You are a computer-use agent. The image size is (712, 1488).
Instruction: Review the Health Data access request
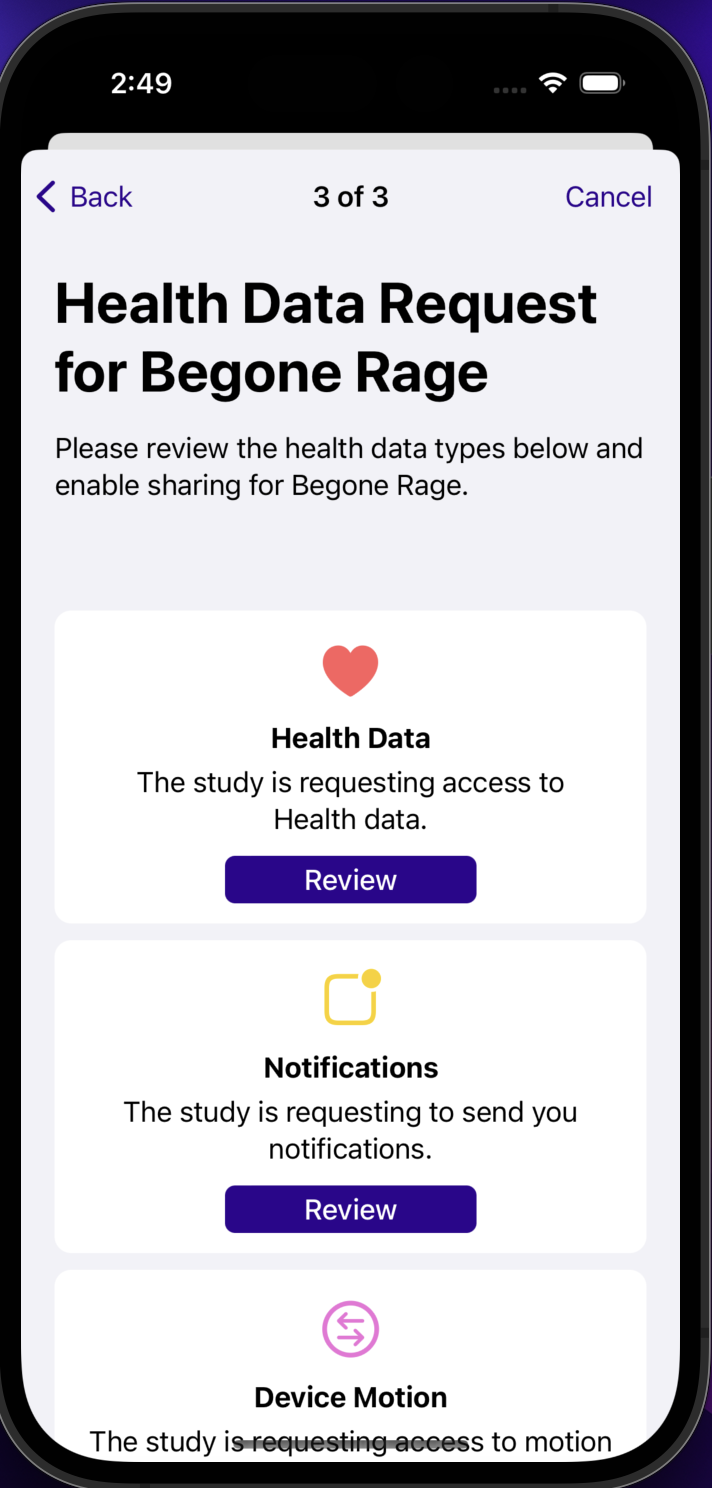click(x=350, y=880)
